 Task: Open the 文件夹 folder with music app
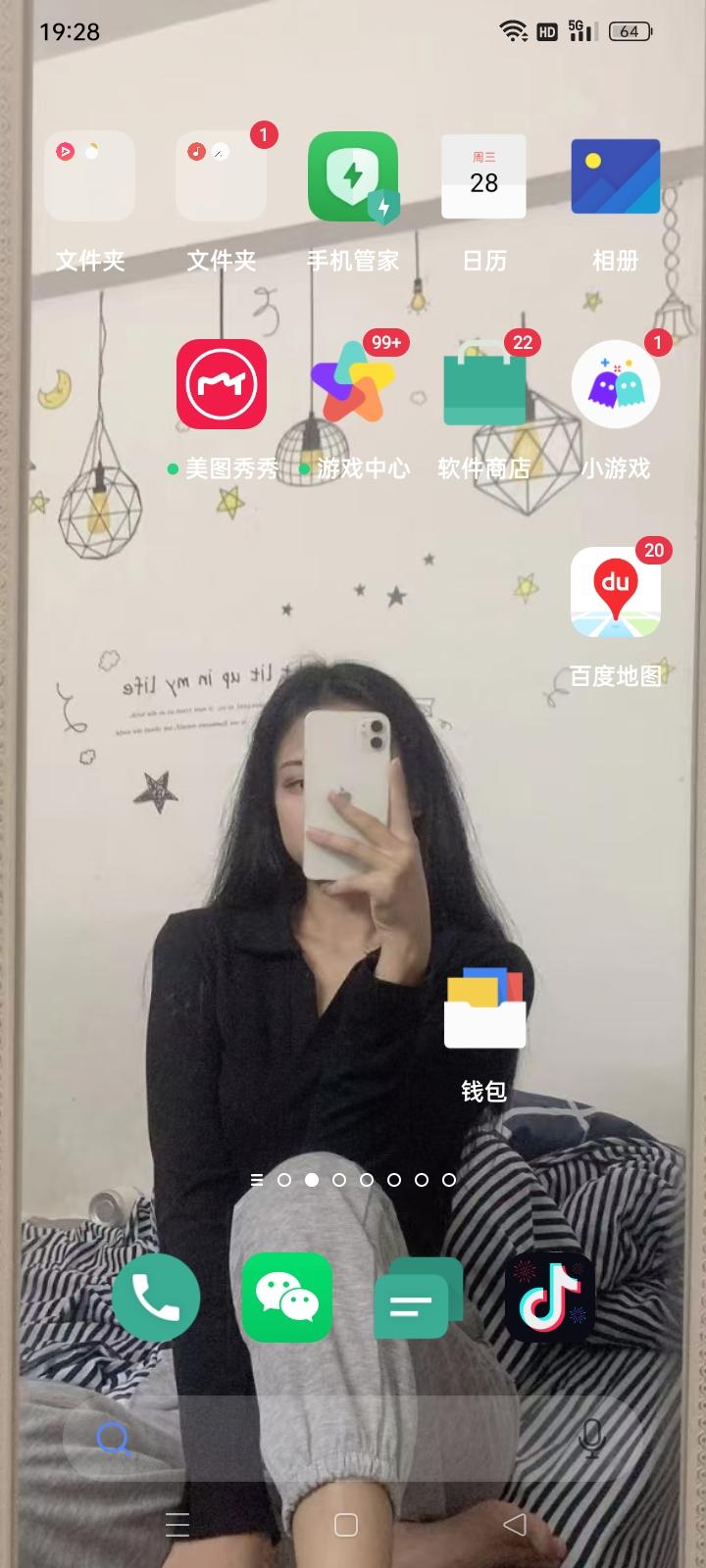[x=221, y=176]
